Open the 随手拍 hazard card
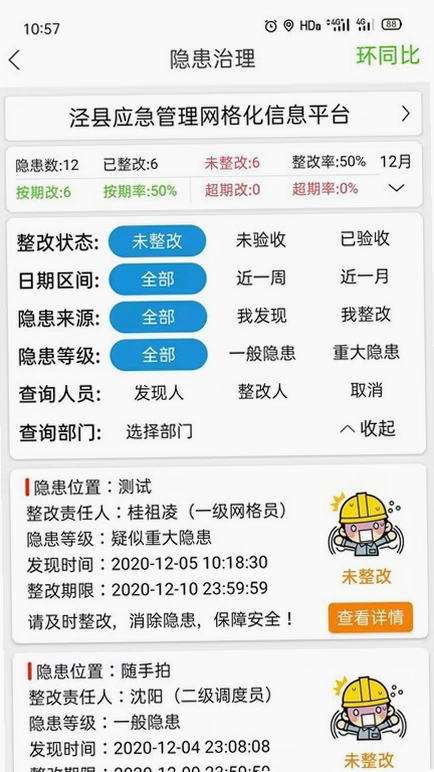The height and width of the screenshot is (772, 434). (x=220, y=710)
